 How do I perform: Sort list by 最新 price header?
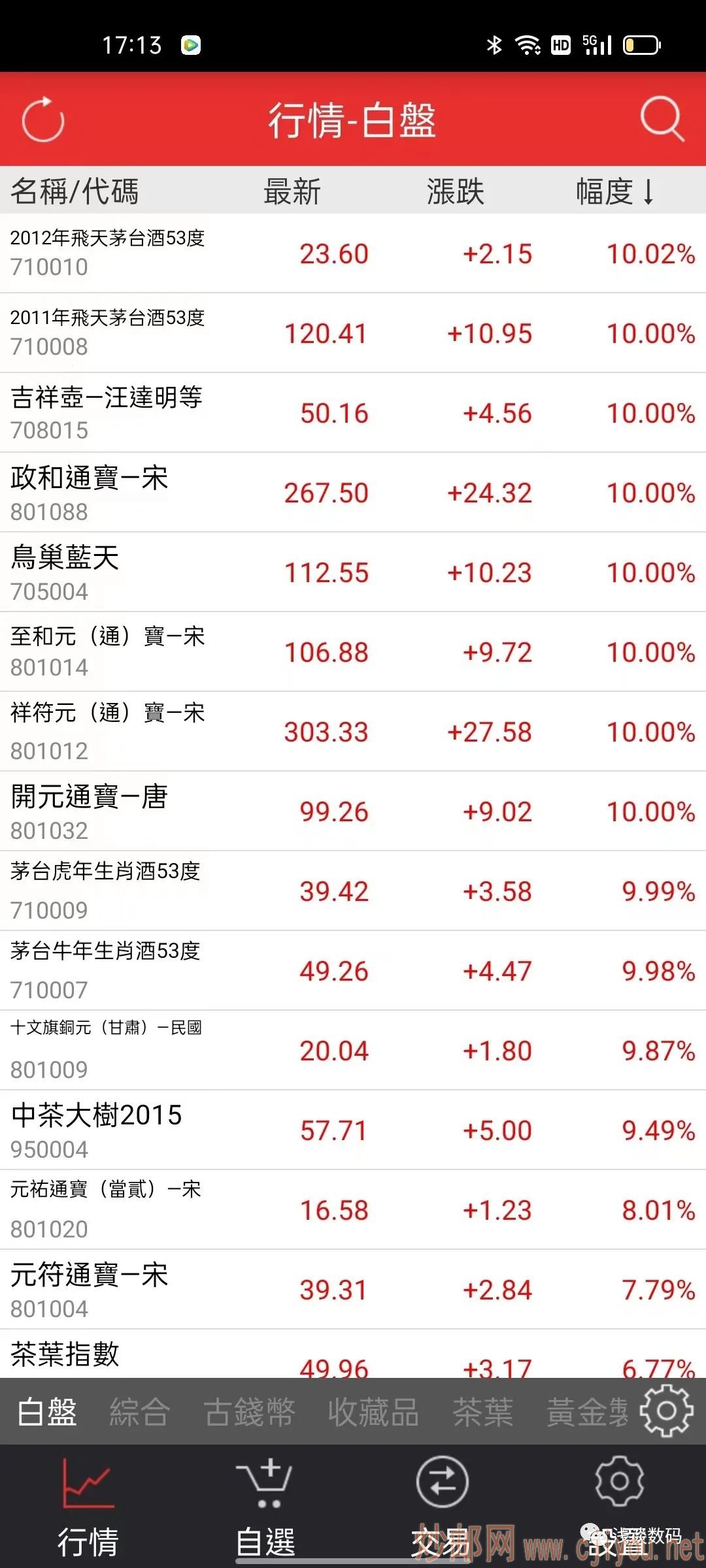click(292, 191)
